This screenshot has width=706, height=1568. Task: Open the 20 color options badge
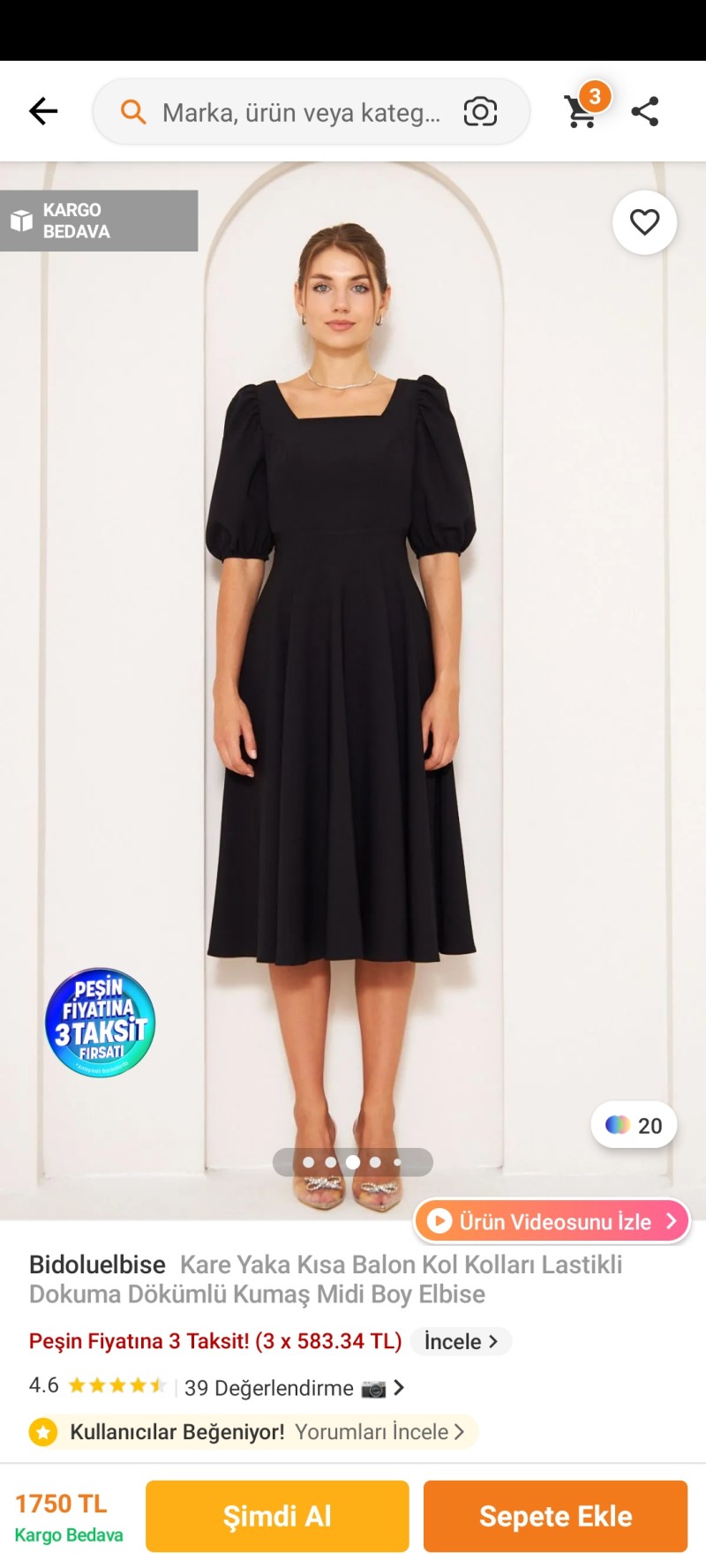point(634,1125)
